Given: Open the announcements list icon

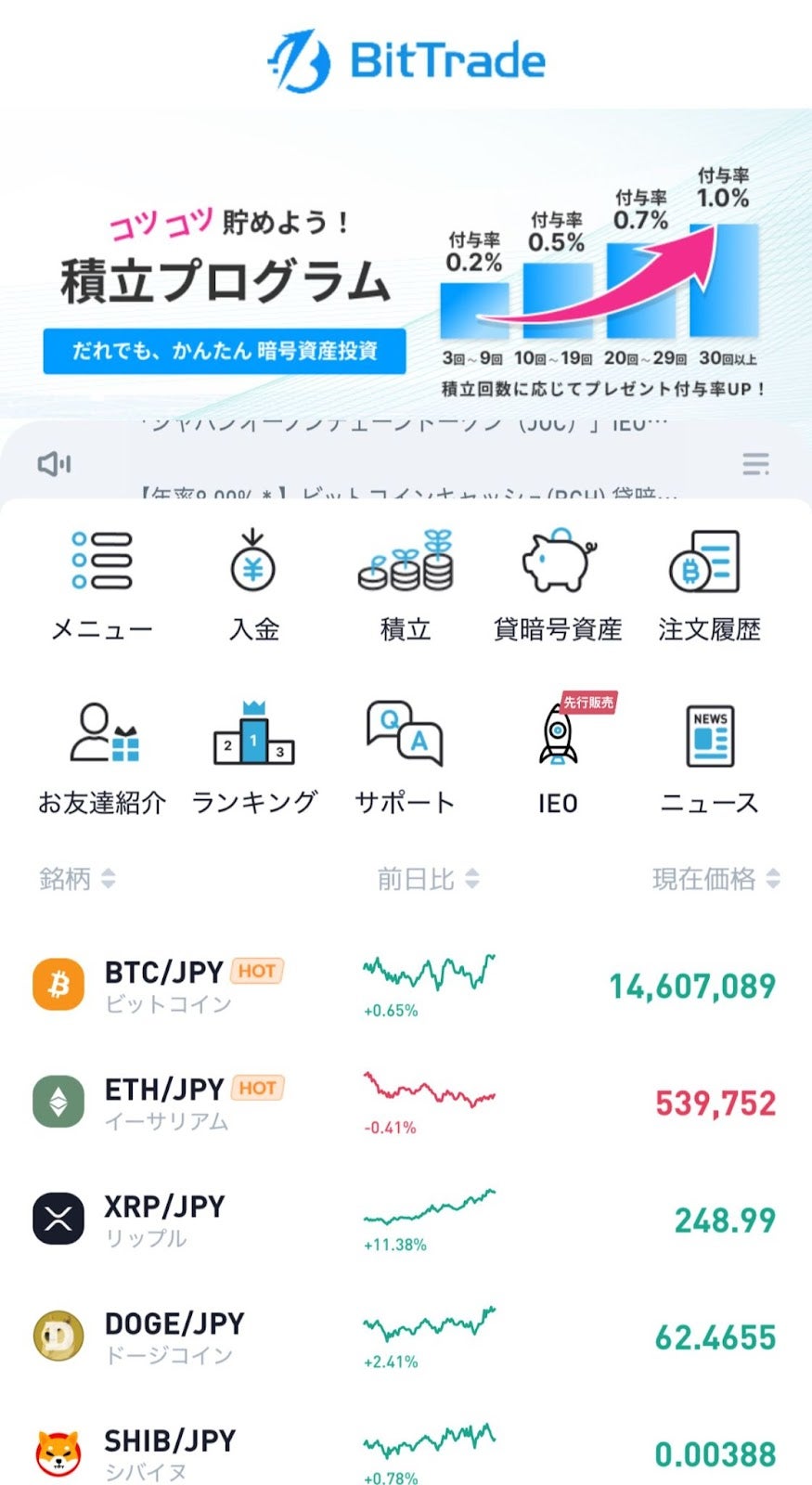Looking at the screenshot, I should (755, 463).
